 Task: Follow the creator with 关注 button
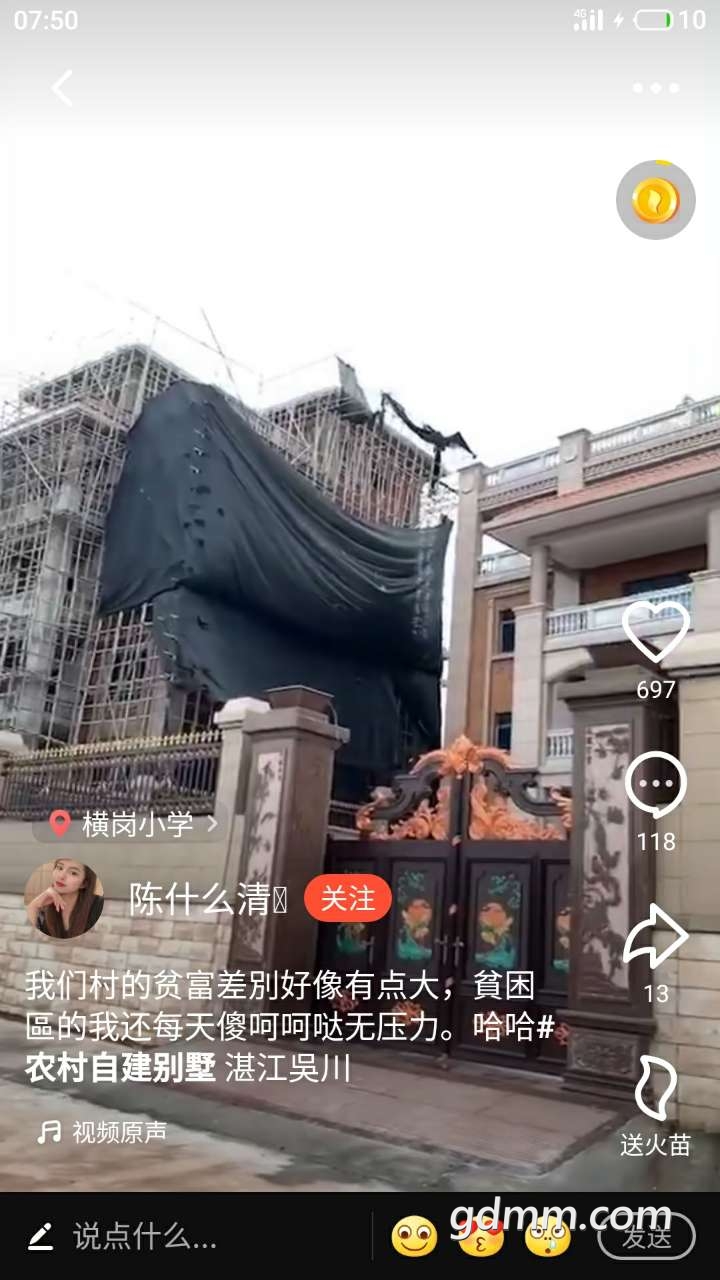click(347, 898)
